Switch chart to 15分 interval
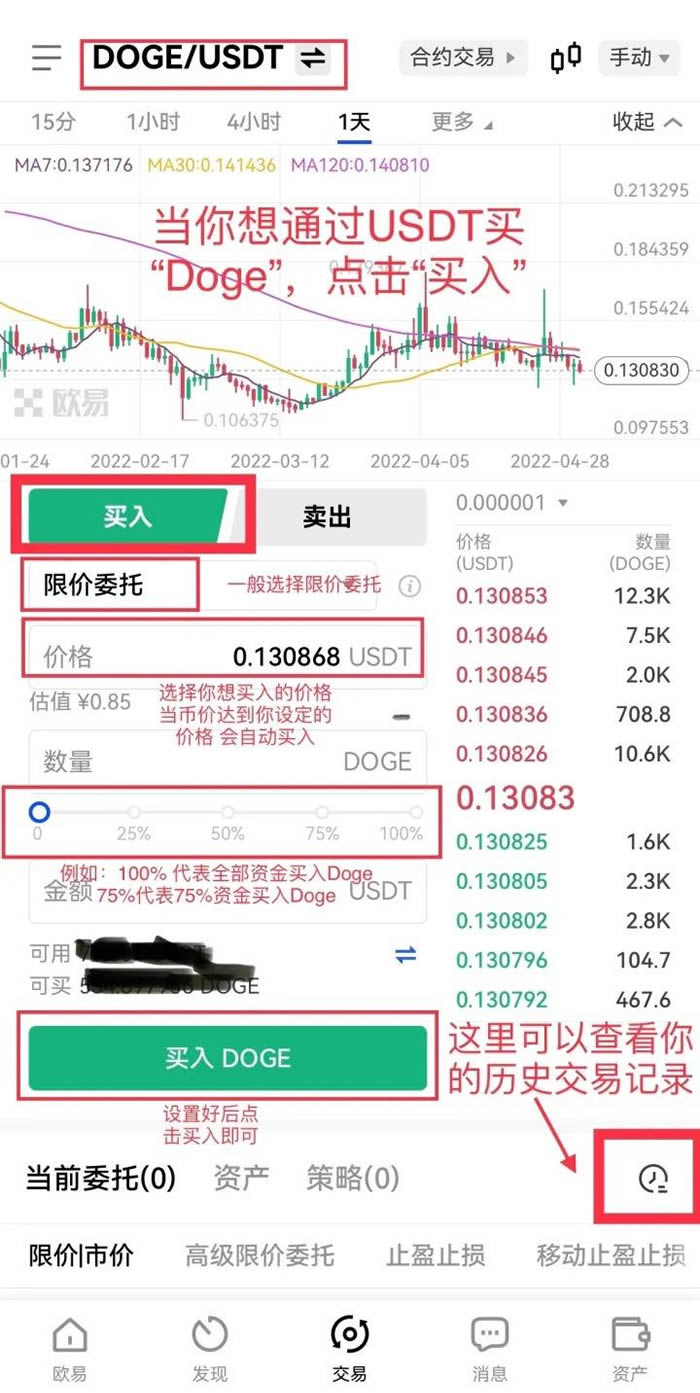This screenshot has width=700, height=1393. tap(53, 122)
